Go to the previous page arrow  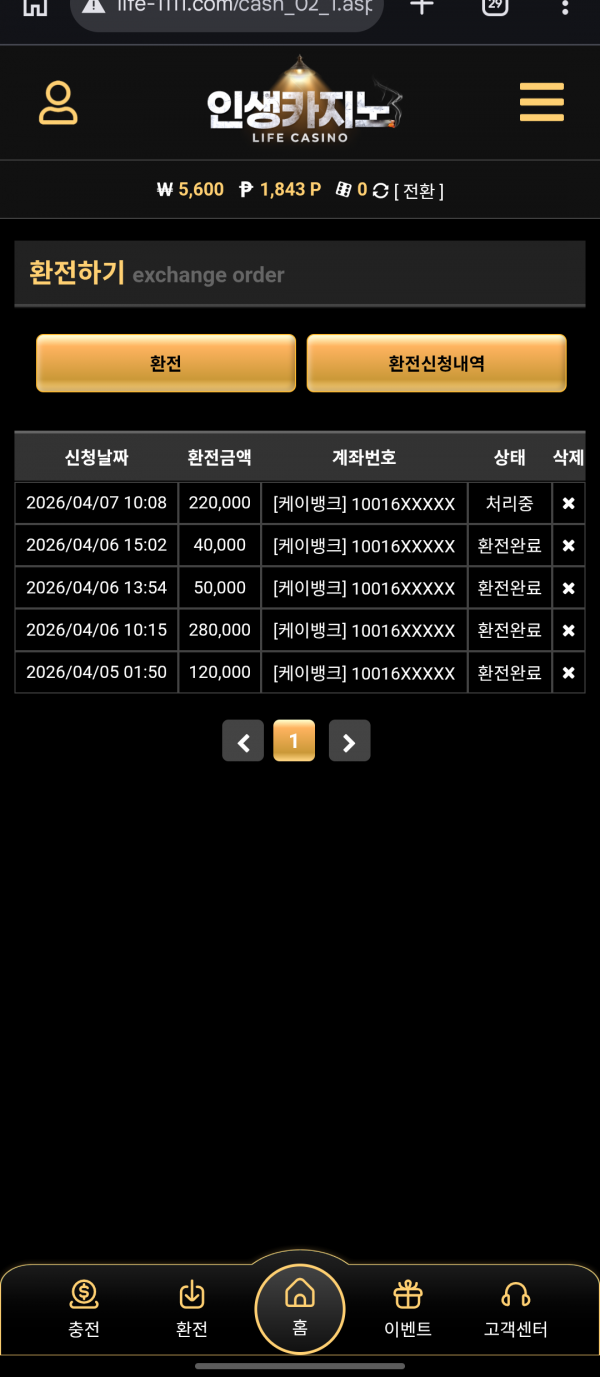243,741
